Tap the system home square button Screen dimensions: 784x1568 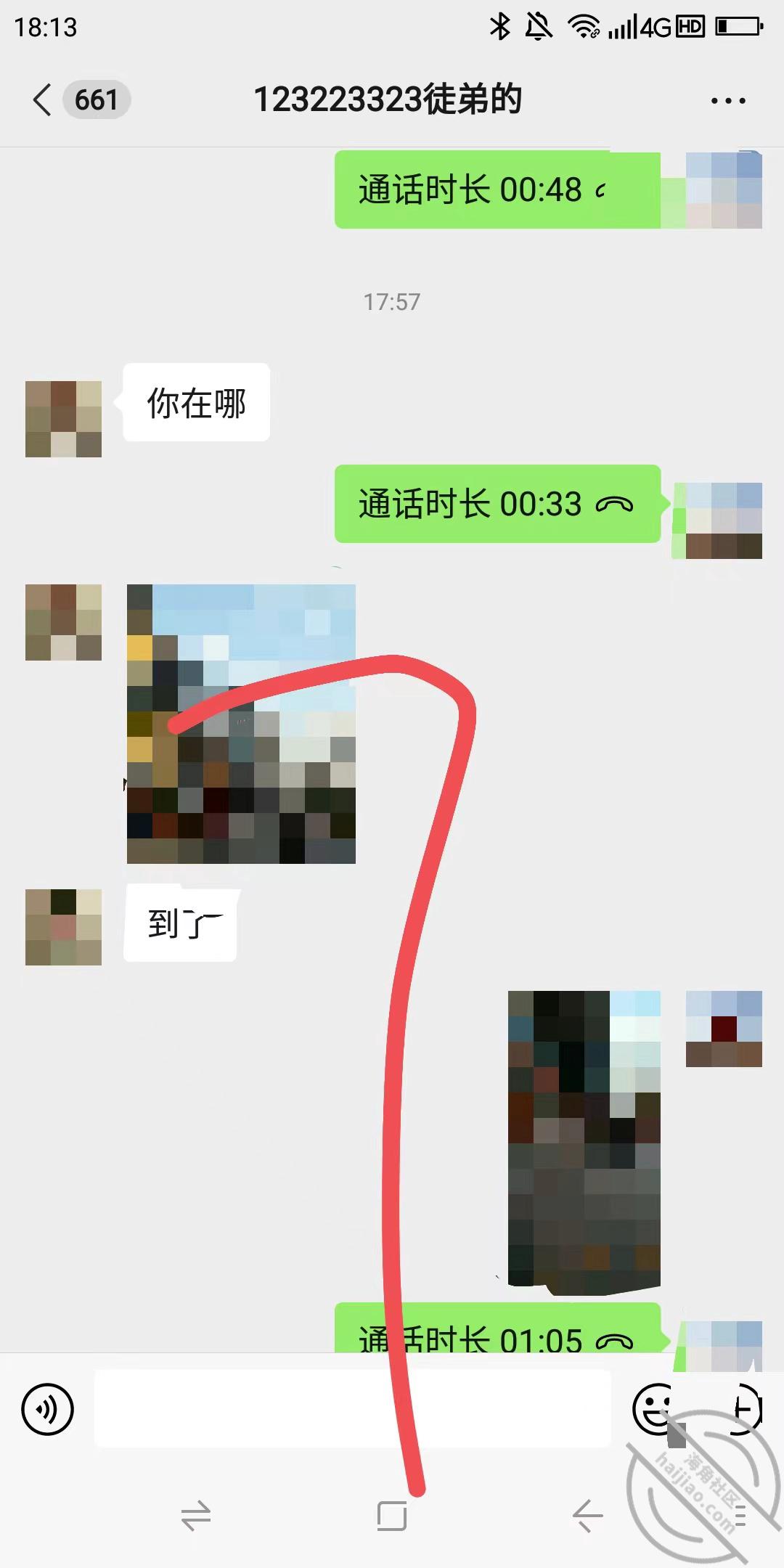392,1516
